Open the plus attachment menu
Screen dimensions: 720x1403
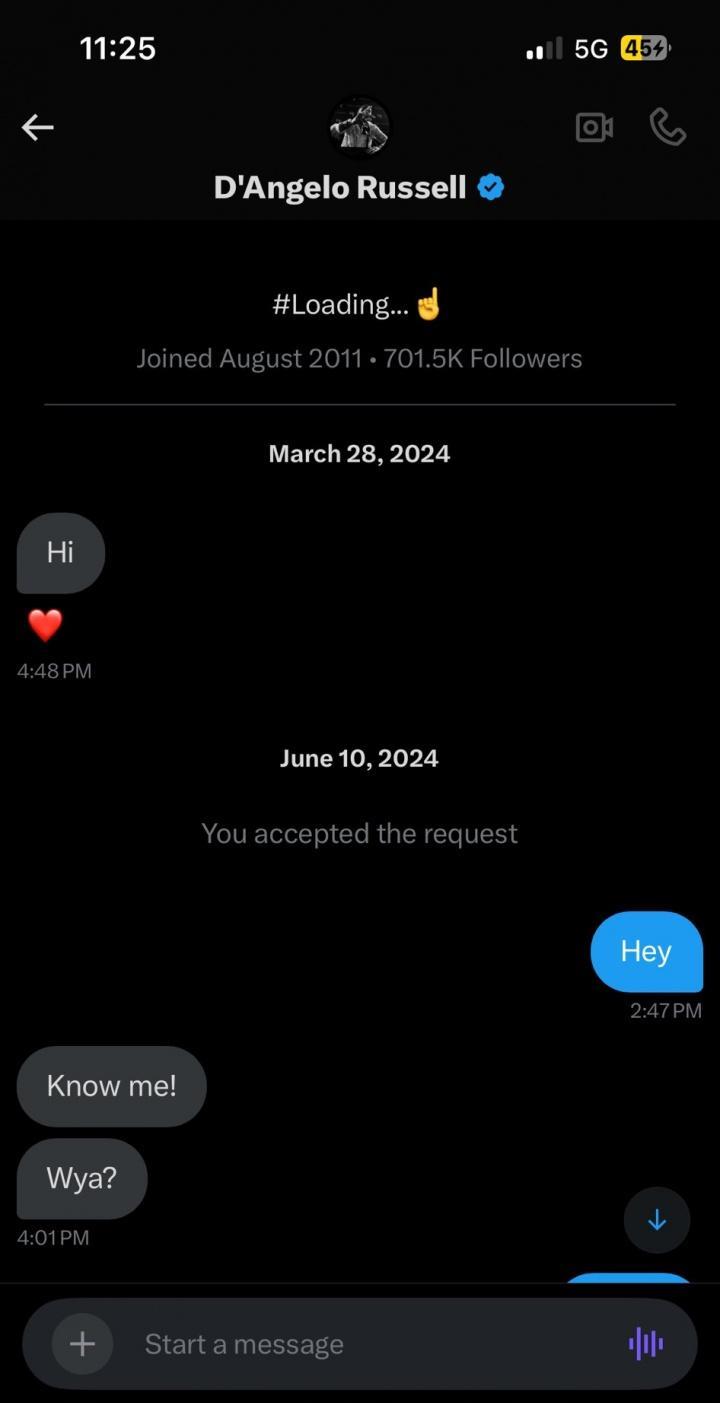[x=82, y=1344]
